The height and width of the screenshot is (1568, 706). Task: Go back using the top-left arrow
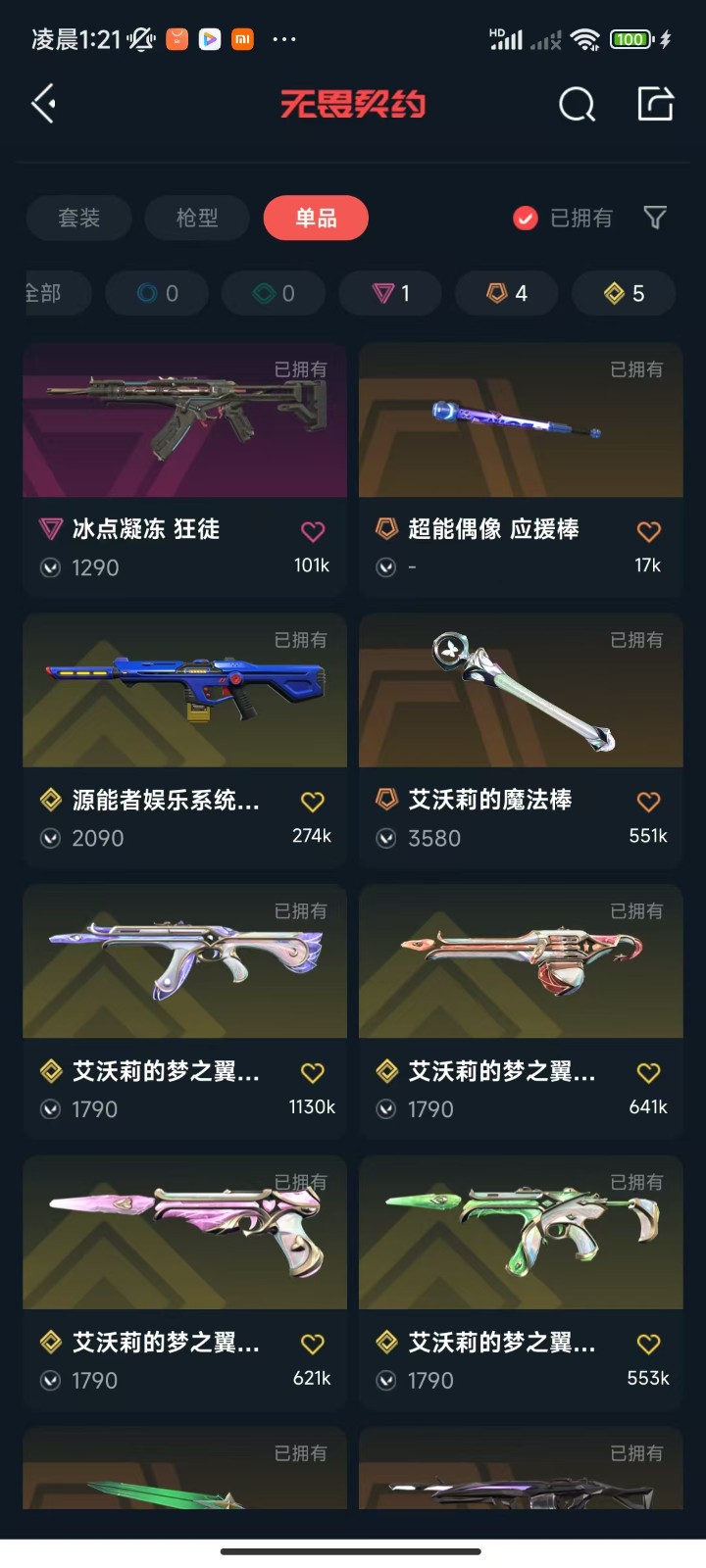click(43, 103)
